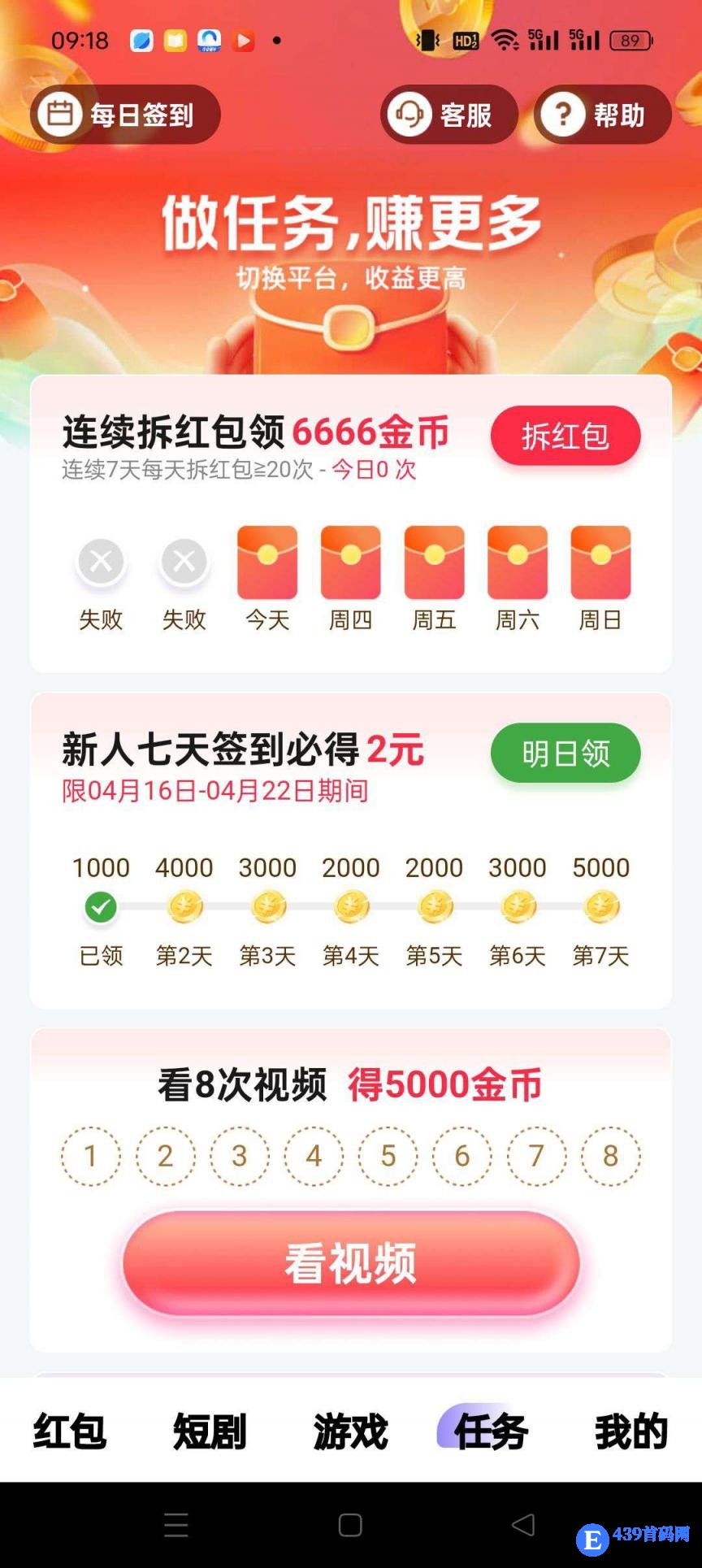Image resolution: width=702 pixels, height=1568 pixels.
Task: Go to the 游戏 tab
Action: point(350,1431)
